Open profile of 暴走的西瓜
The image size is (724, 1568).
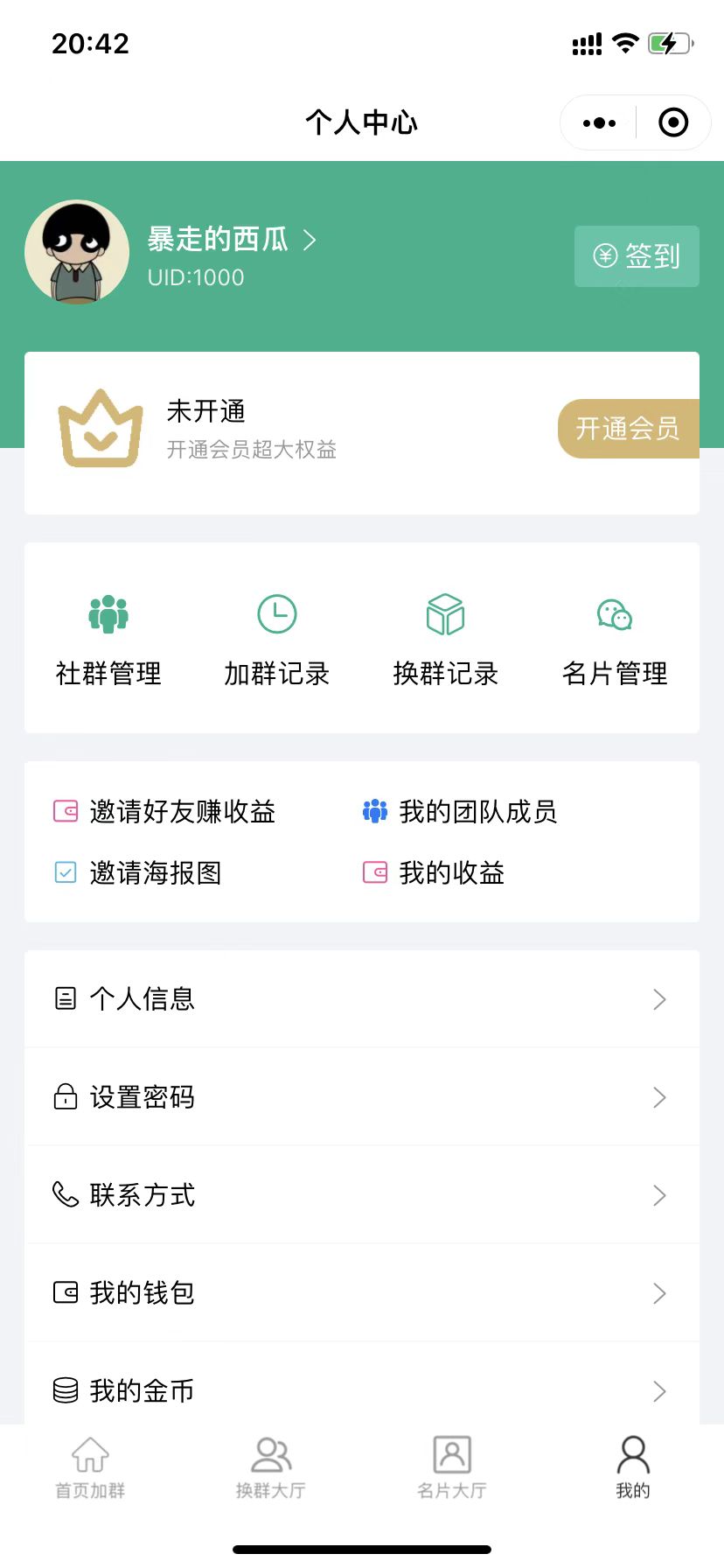point(231,240)
